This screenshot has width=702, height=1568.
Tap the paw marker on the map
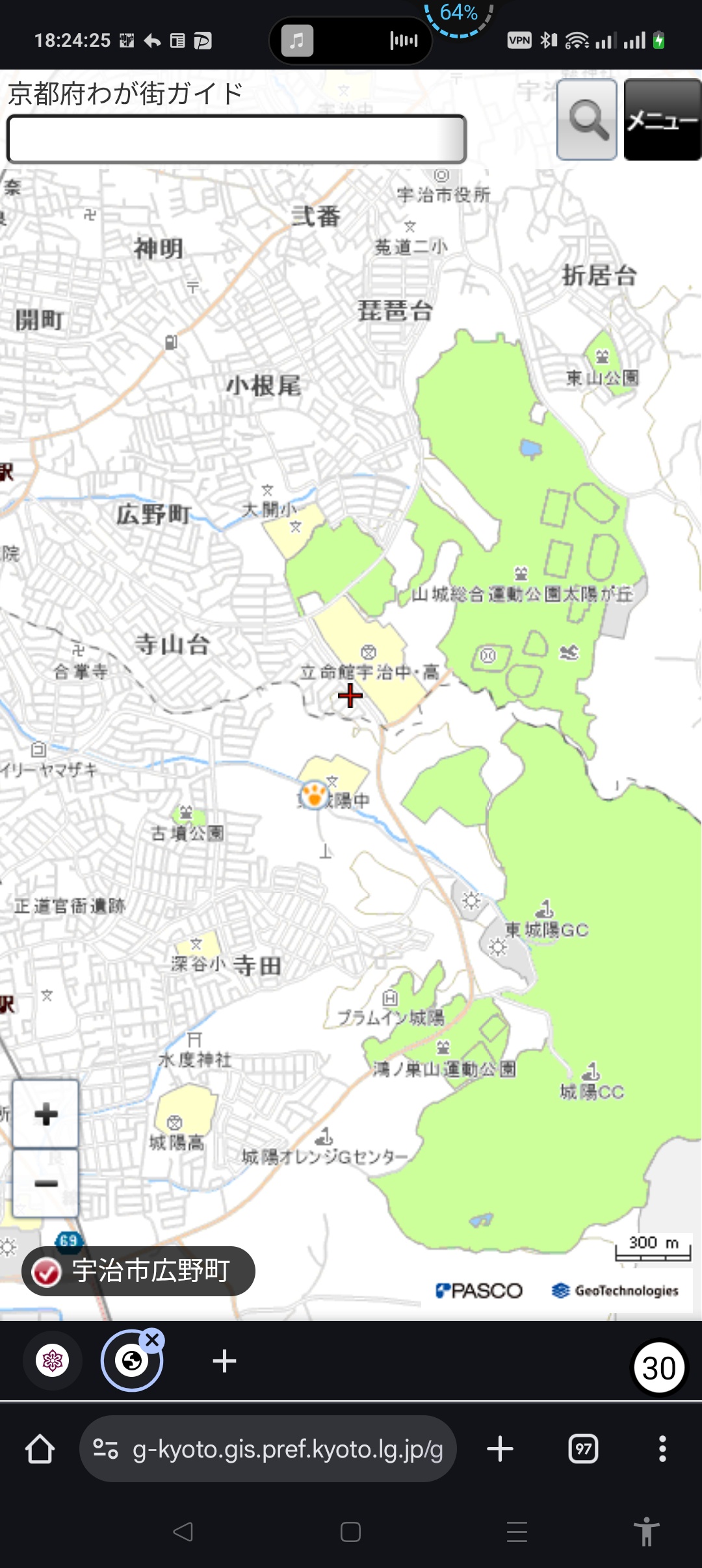(x=315, y=794)
